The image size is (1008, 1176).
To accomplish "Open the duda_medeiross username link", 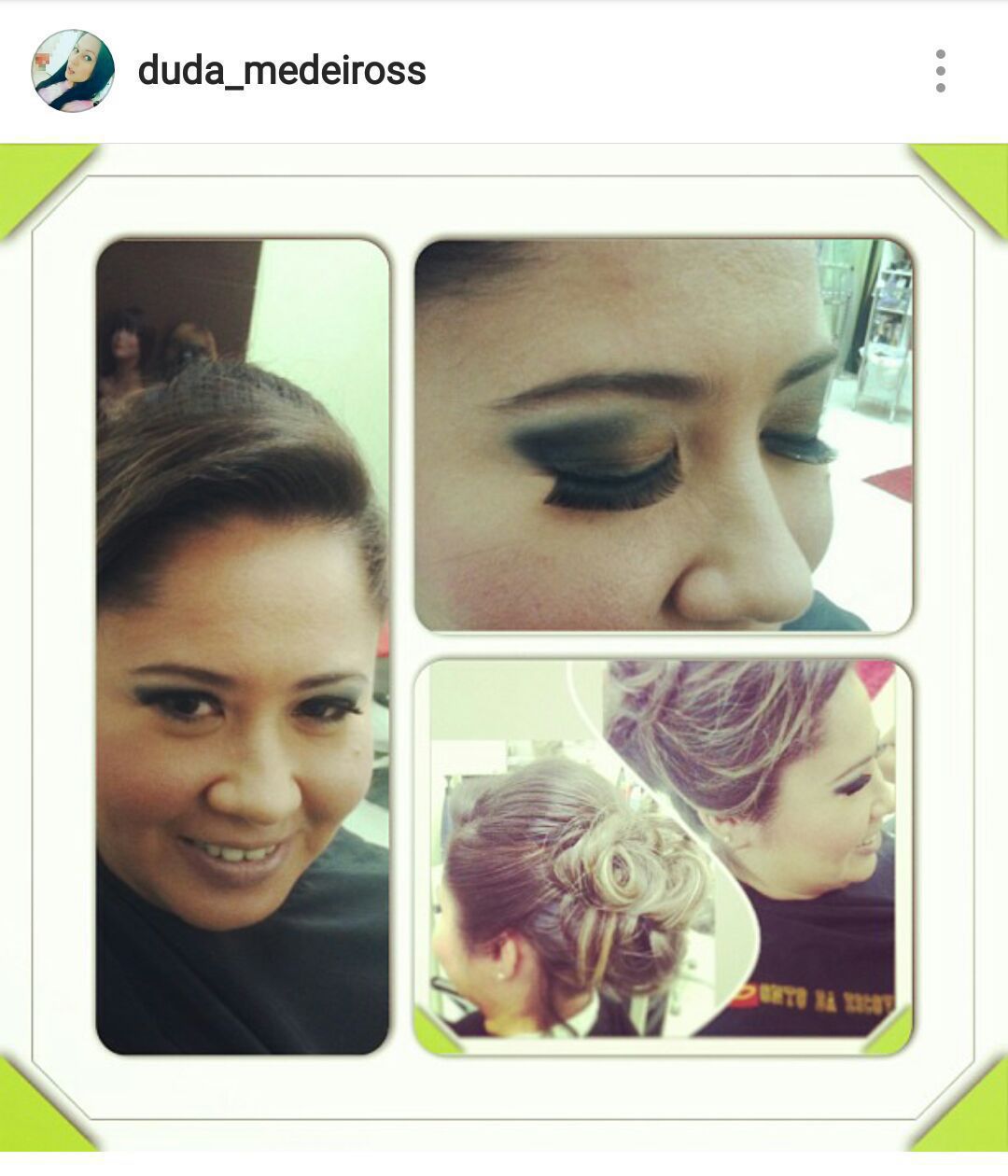I will (x=282, y=71).
